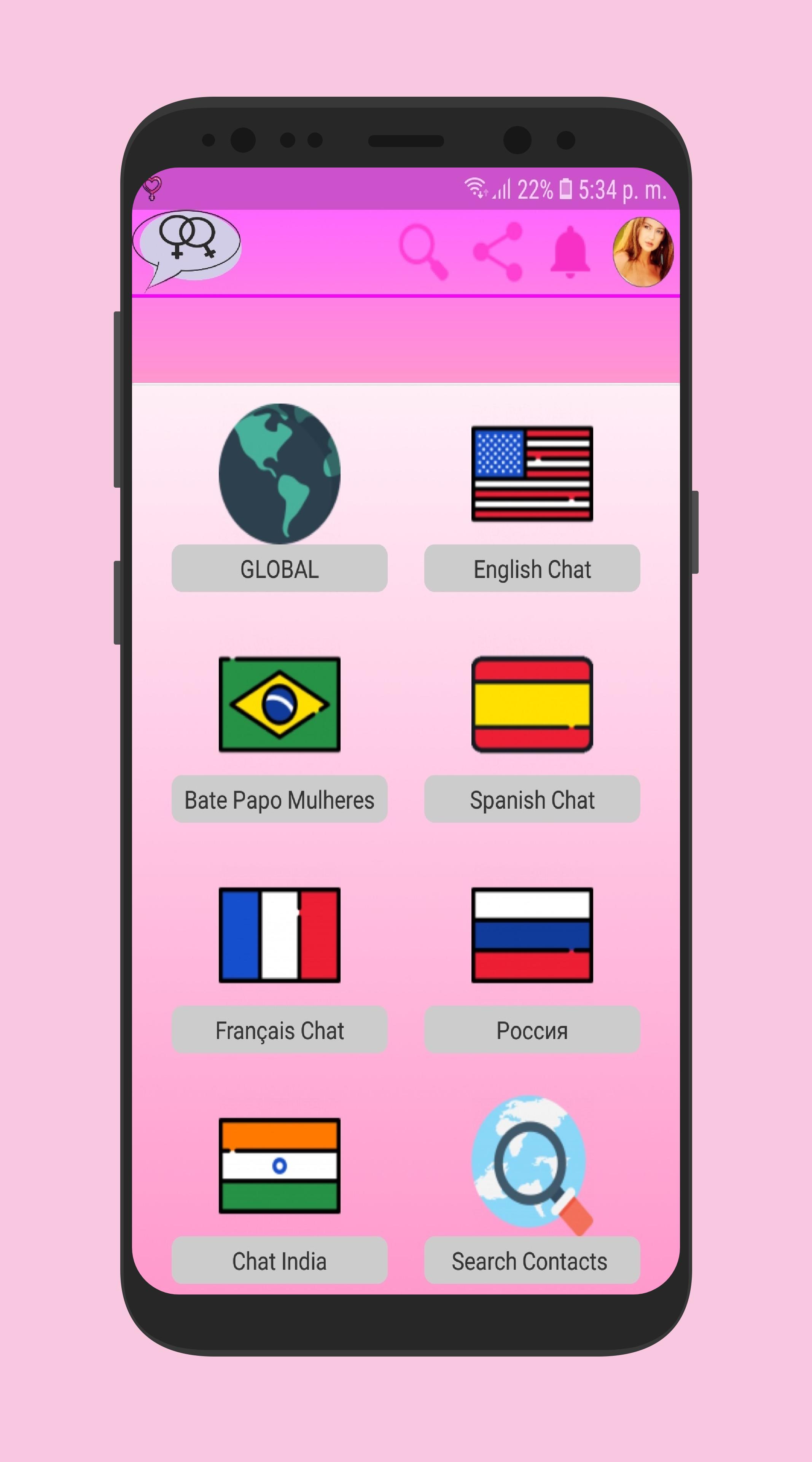The image size is (812, 1462).
Task: Tap the share icon
Action: (x=498, y=252)
